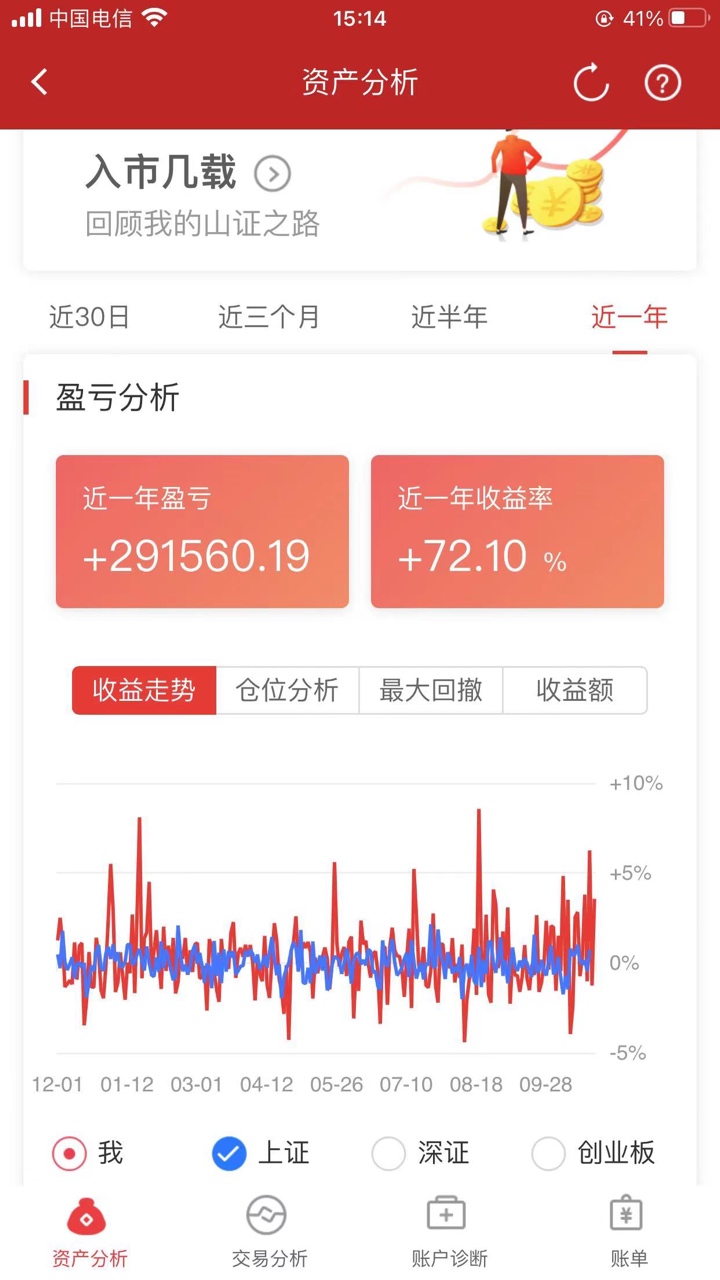Open the 账单 bottom tab

coord(628,1232)
